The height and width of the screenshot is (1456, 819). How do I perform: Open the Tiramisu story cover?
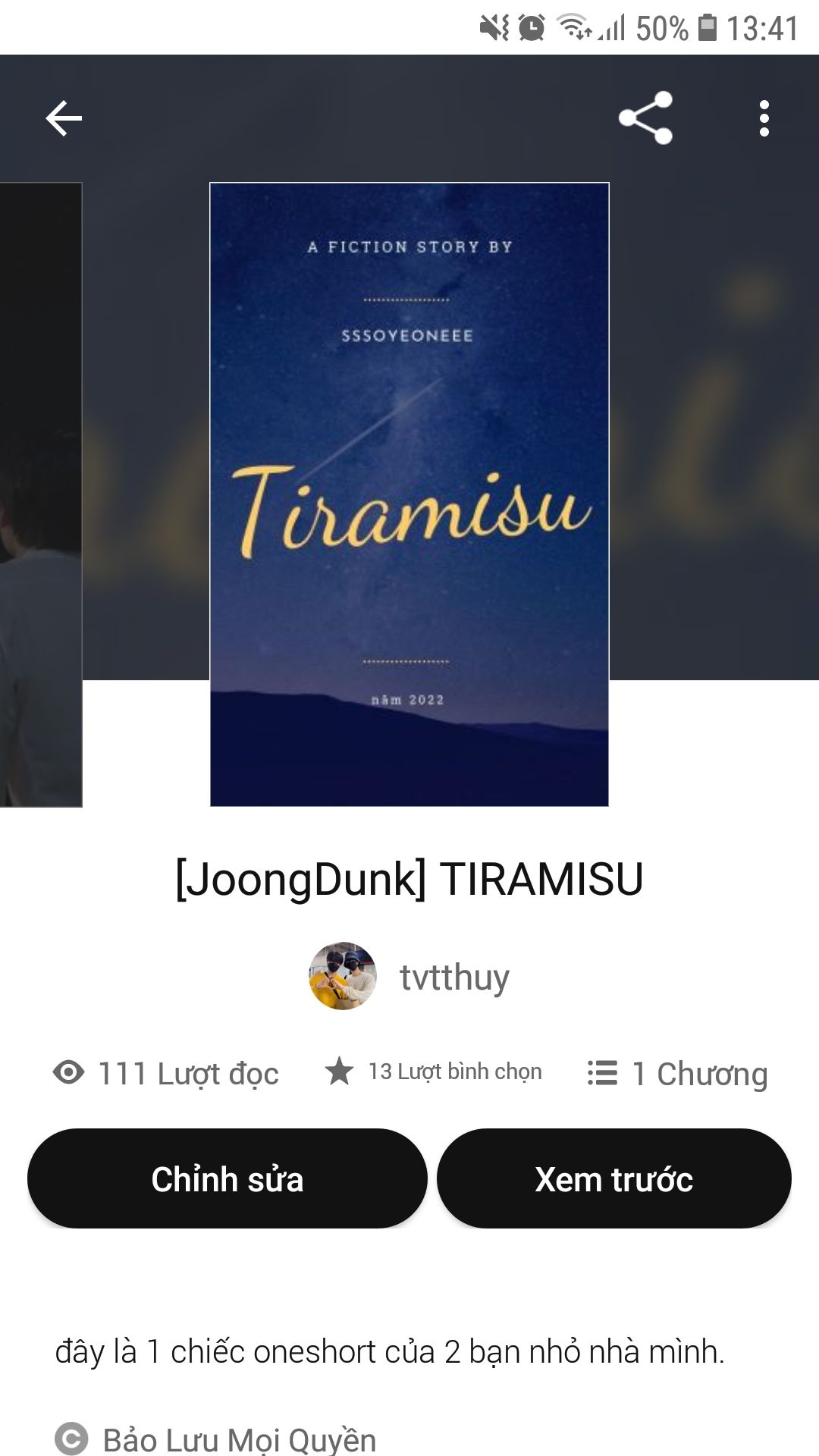409,494
